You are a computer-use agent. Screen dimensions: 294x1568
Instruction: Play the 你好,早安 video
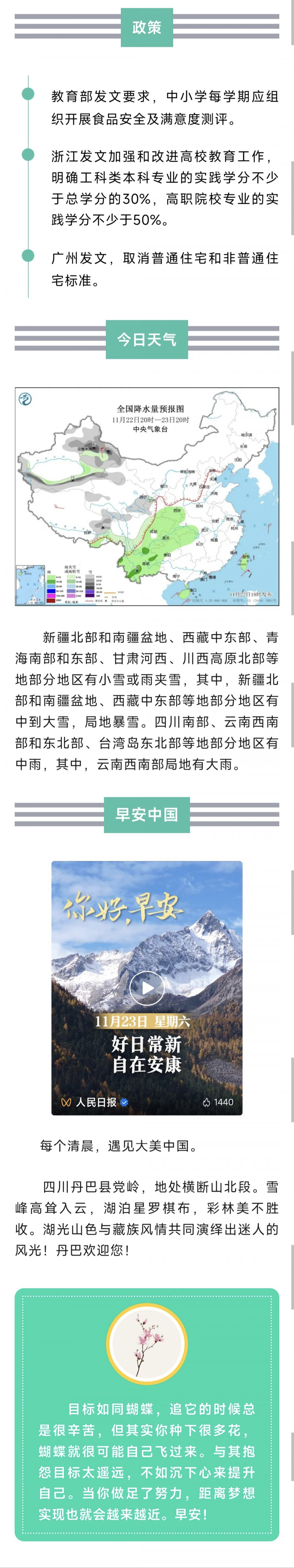[147, 987]
